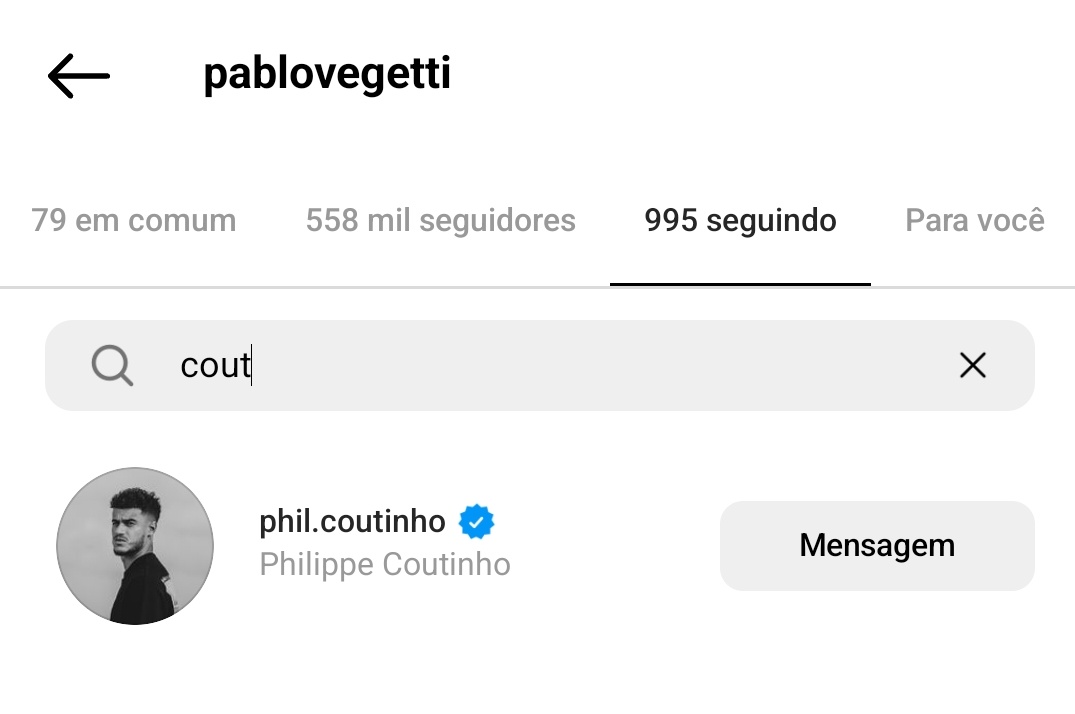Screen dimensions: 1075x714
Task: Select the 995 seguindo tab
Action: pos(740,220)
